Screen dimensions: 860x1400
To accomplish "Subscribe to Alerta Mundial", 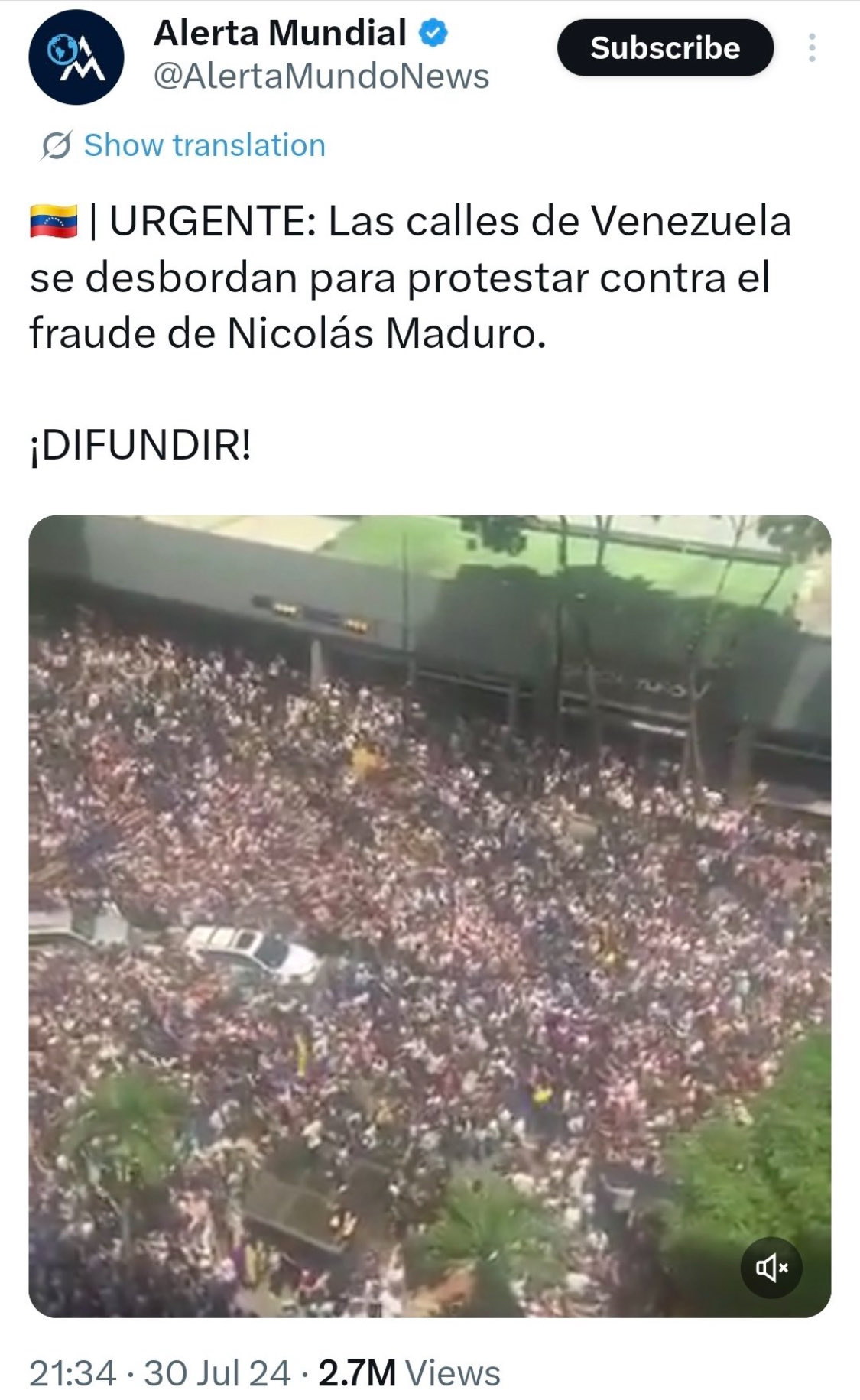I will pos(664,48).
